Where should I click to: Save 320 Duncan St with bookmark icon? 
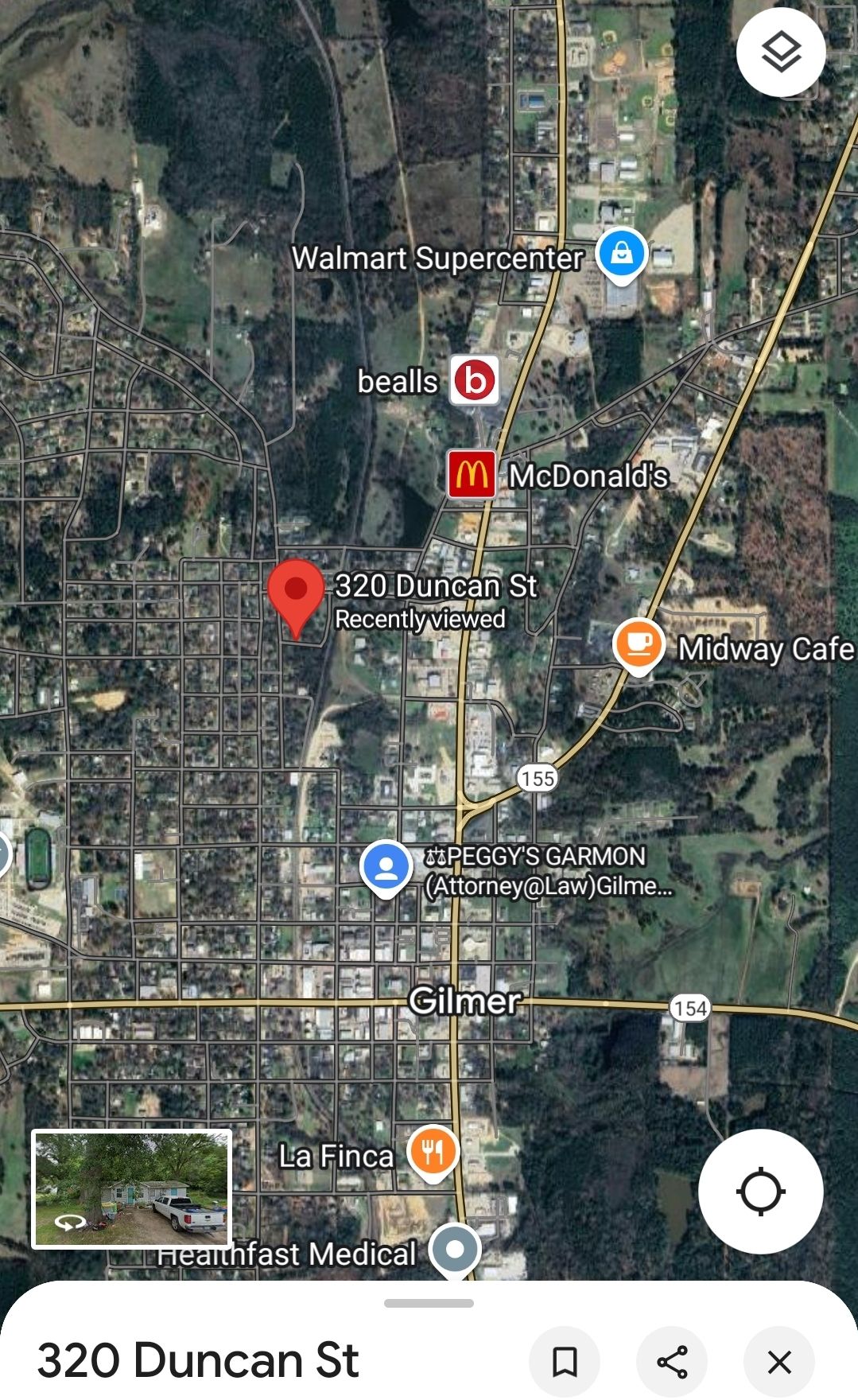[565, 1361]
